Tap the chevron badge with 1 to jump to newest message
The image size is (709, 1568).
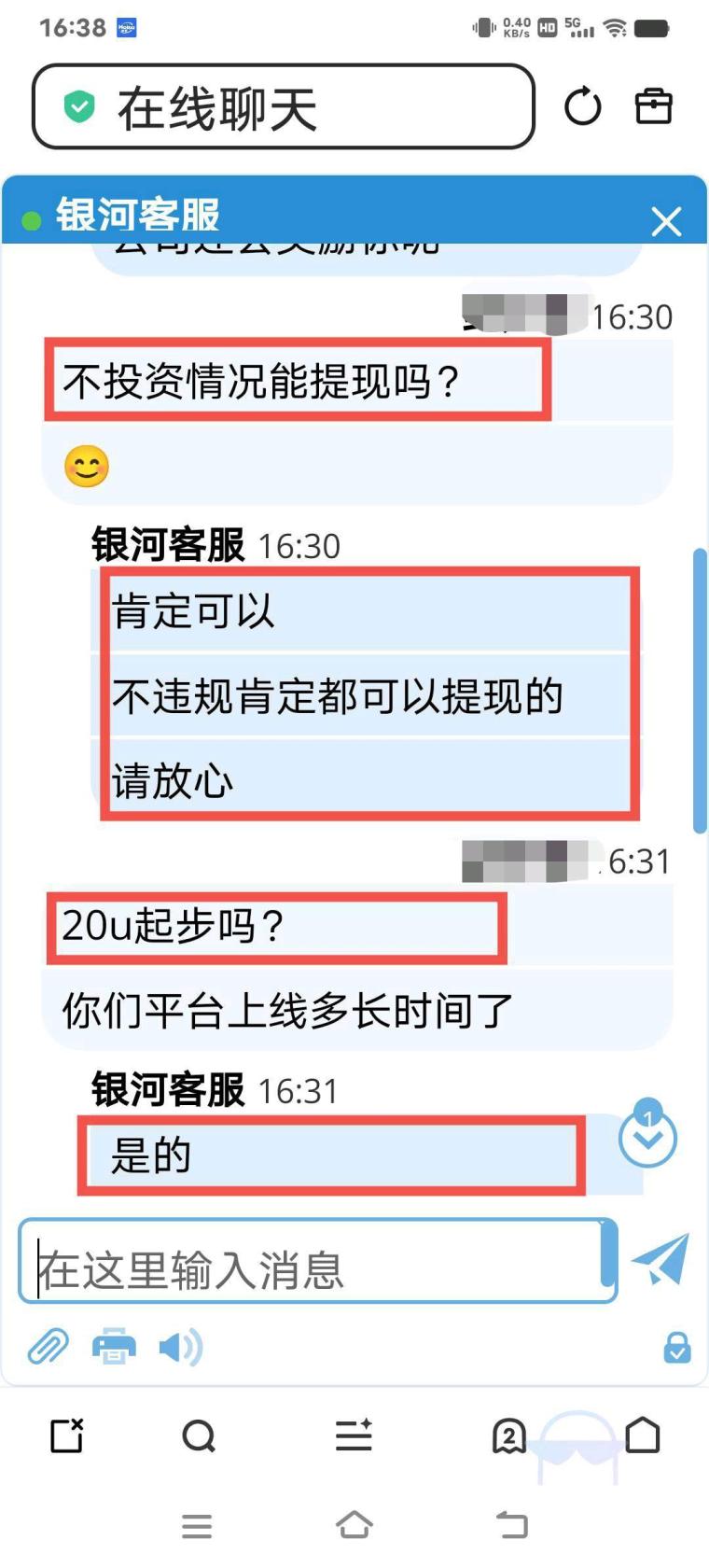click(647, 1137)
